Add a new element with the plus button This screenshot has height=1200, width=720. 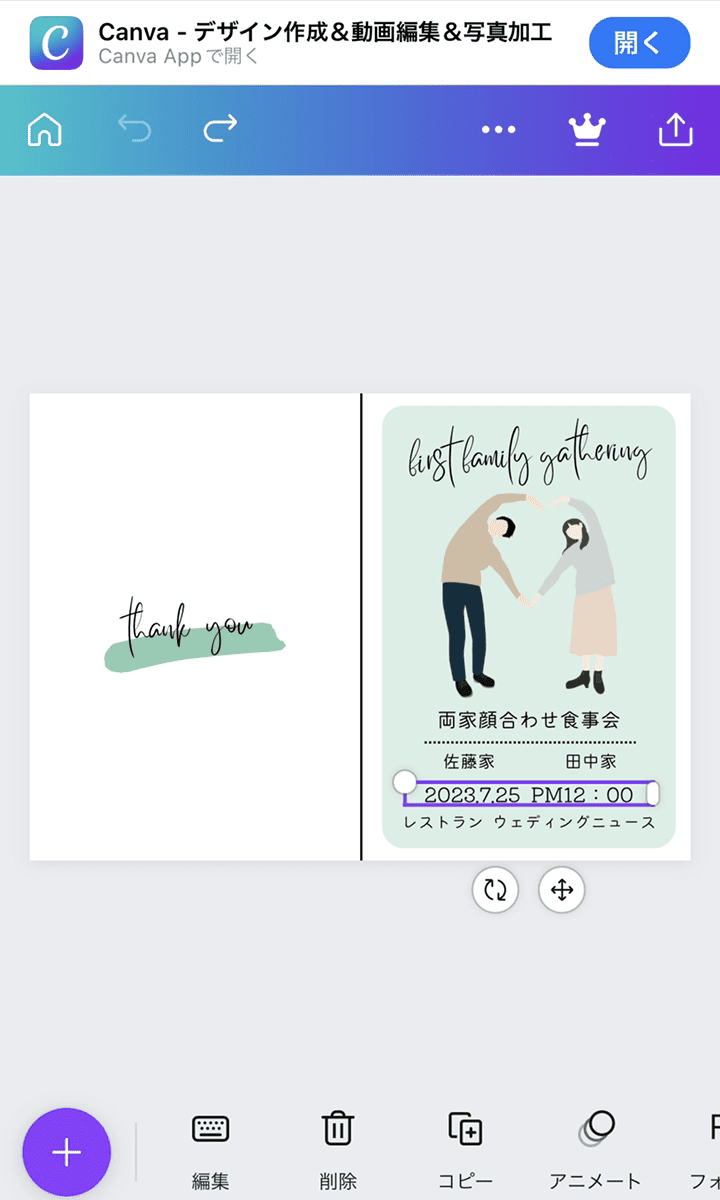click(66, 1152)
